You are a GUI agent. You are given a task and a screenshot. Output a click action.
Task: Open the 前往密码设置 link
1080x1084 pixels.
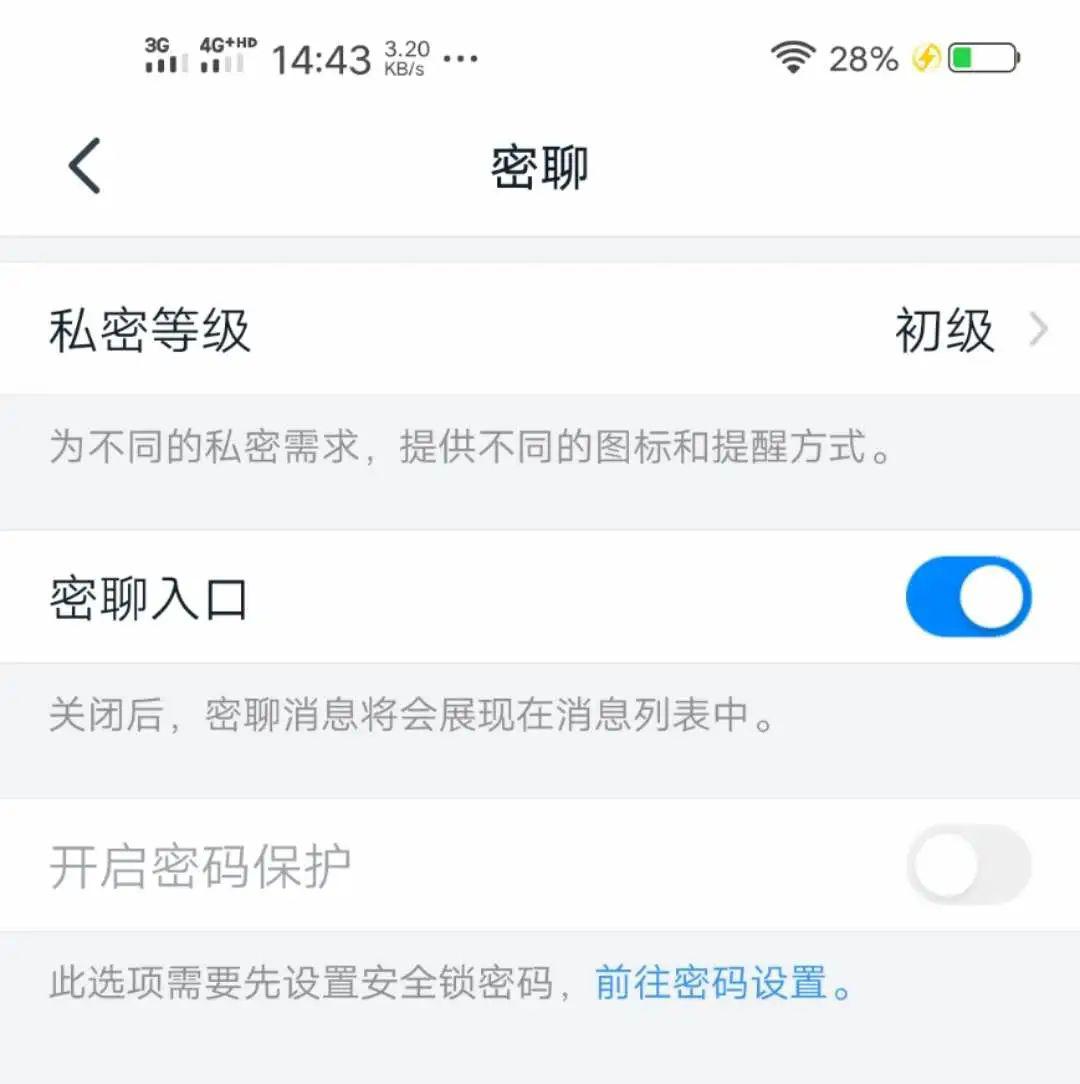[x=712, y=983]
